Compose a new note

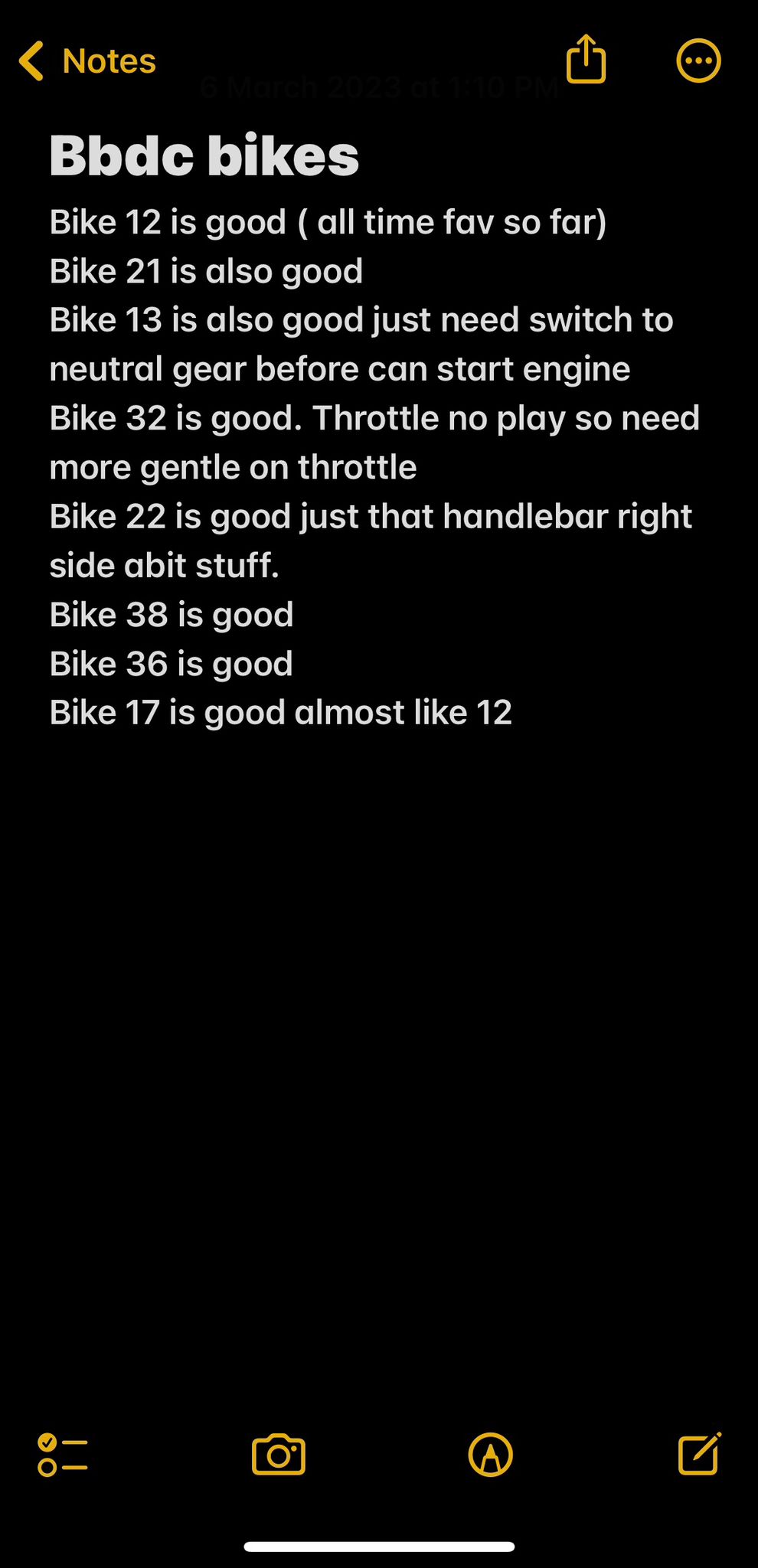[x=700, y=1452]
